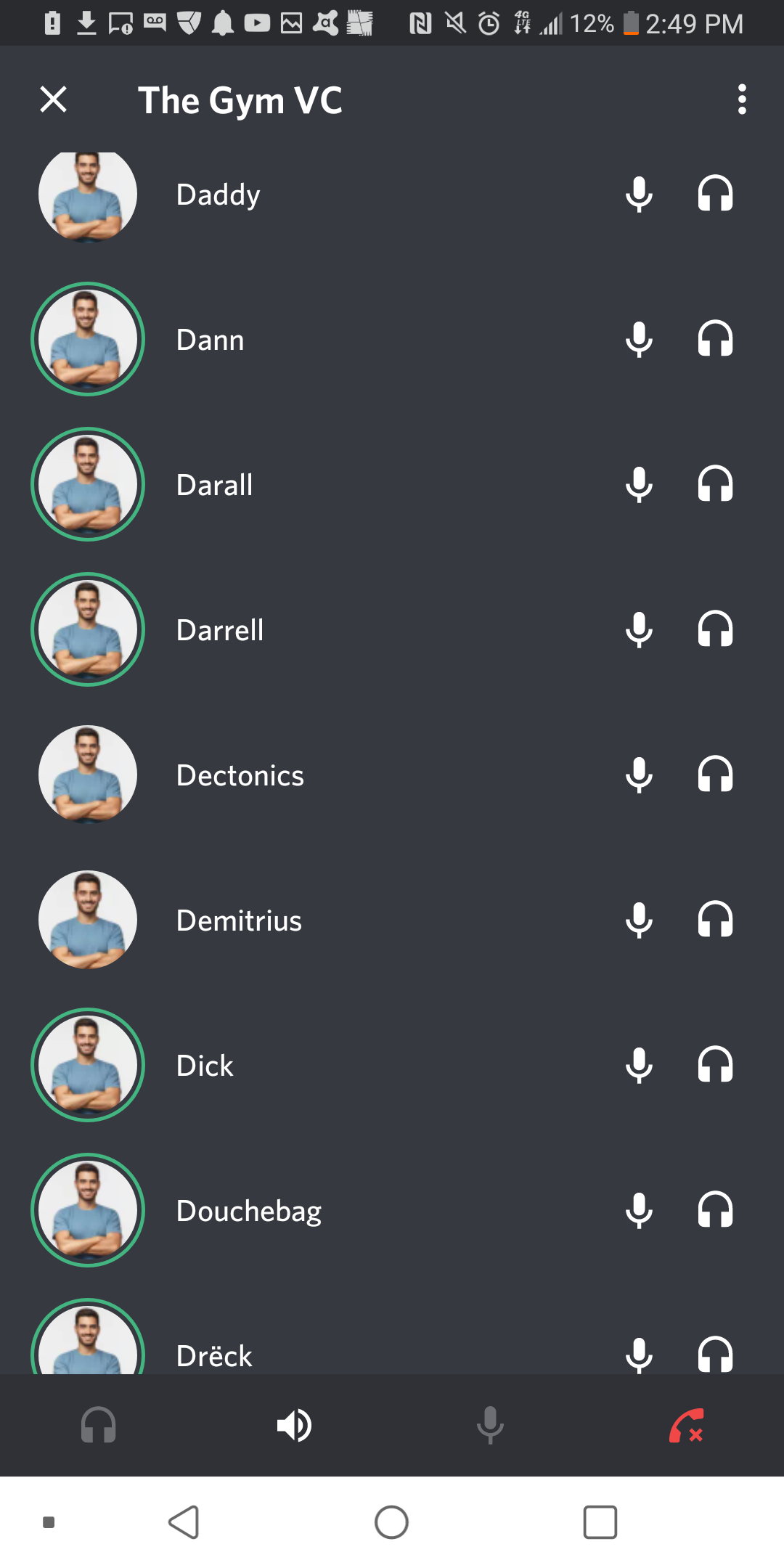The height and width of the screenshot is (1568, 784).
Task: Open Darall's user row
Action: [214, 485]
